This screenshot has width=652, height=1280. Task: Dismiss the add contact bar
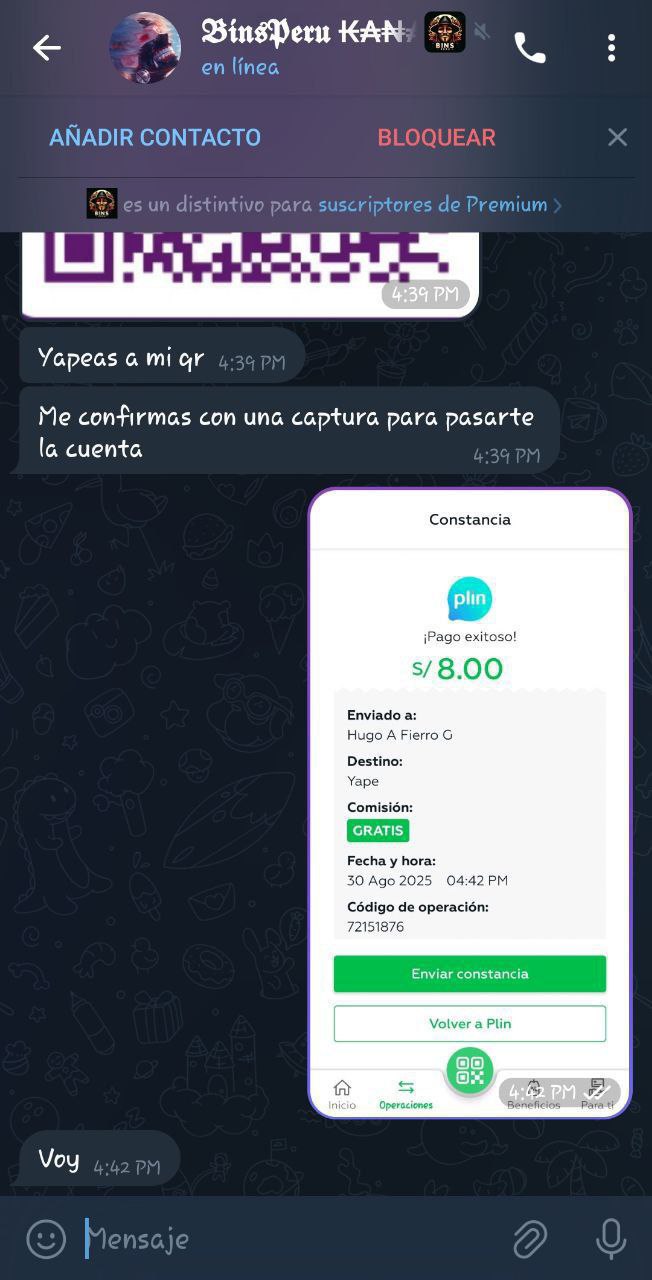click(617, 138)
